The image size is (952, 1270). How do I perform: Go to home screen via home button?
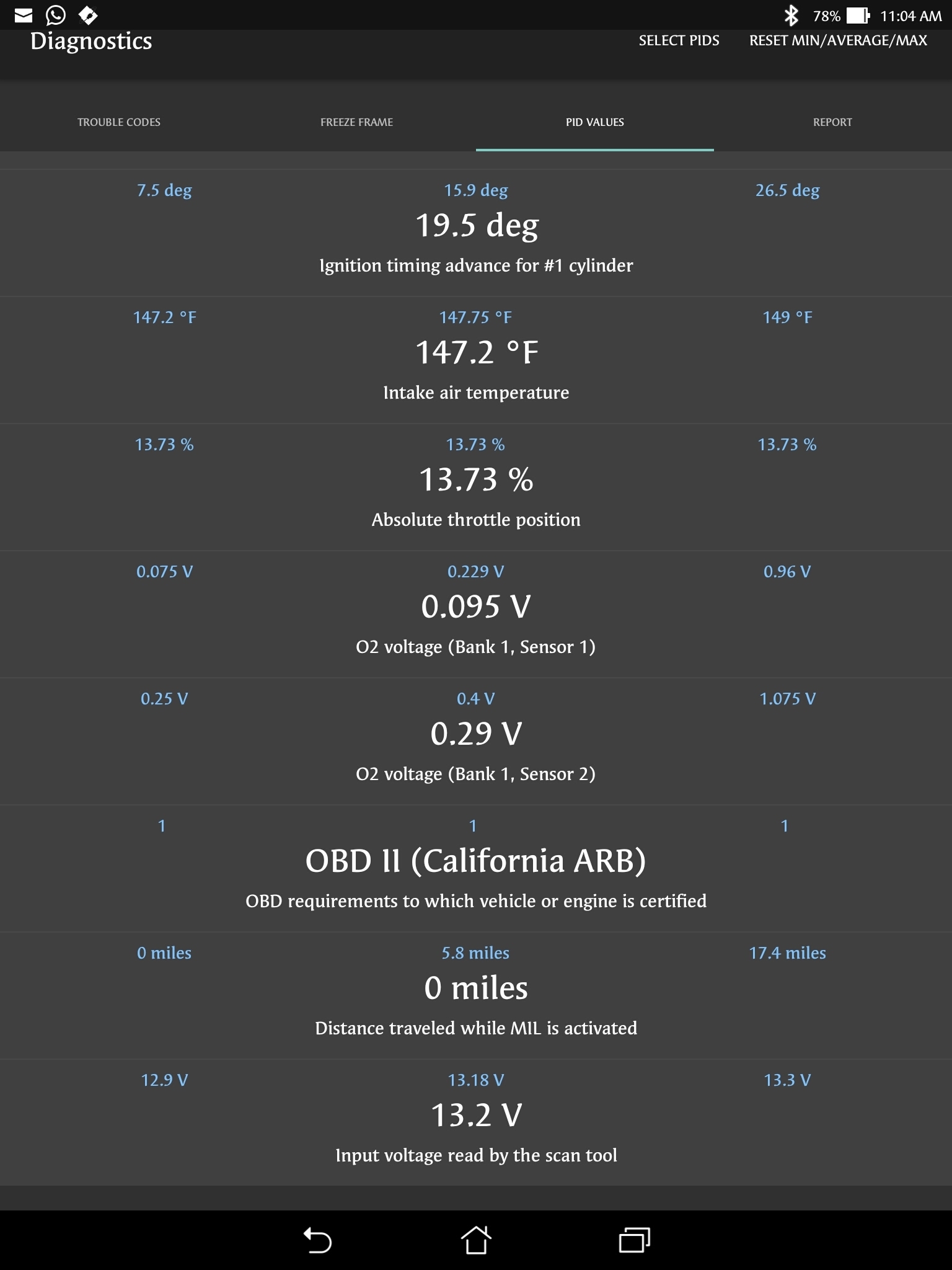476,1240
